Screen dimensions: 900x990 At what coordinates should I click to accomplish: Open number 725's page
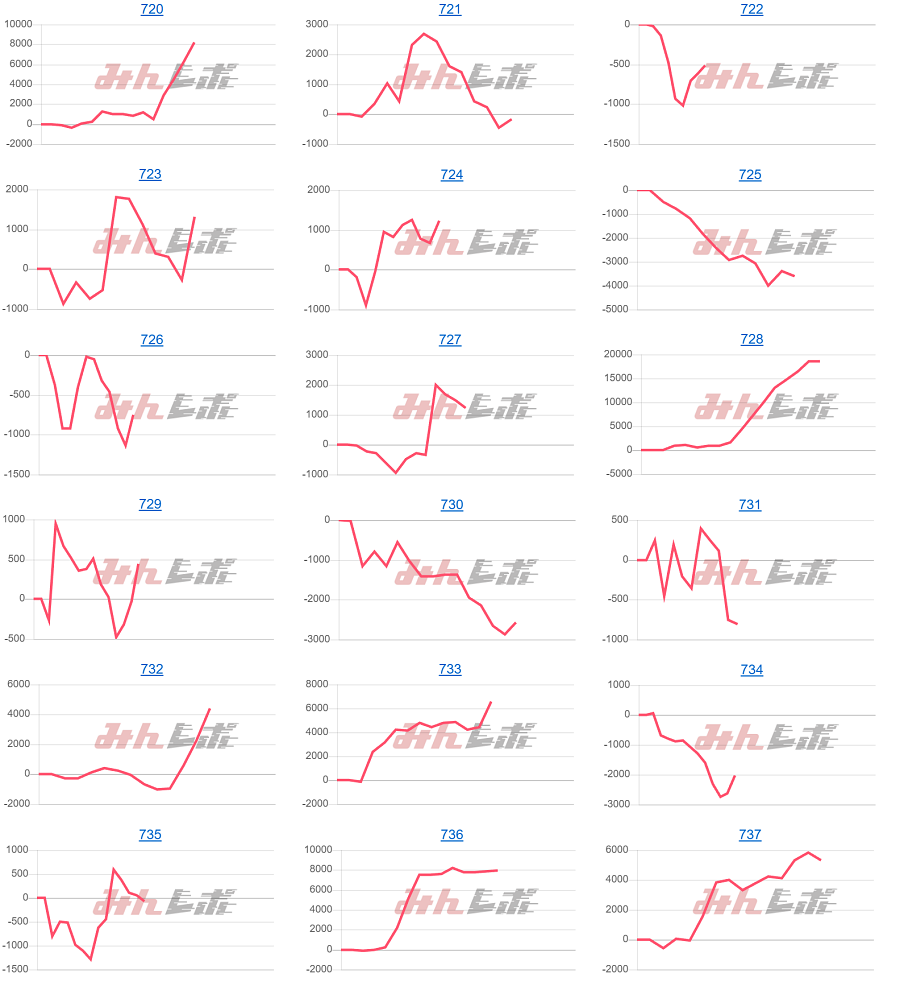pyautogui.click(x=750, y=175)
